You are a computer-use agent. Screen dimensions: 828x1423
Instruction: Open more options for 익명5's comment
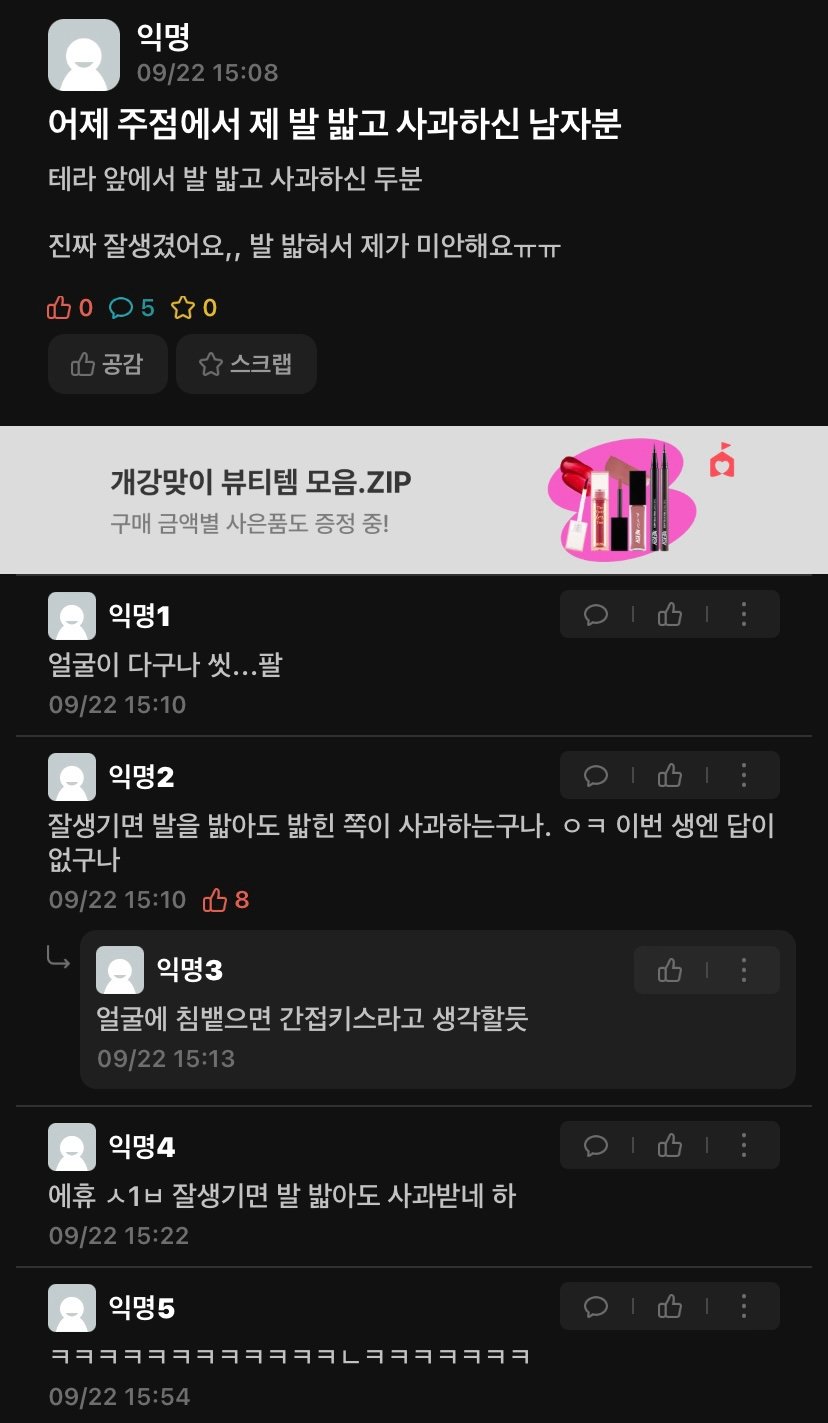[743, 1306]
